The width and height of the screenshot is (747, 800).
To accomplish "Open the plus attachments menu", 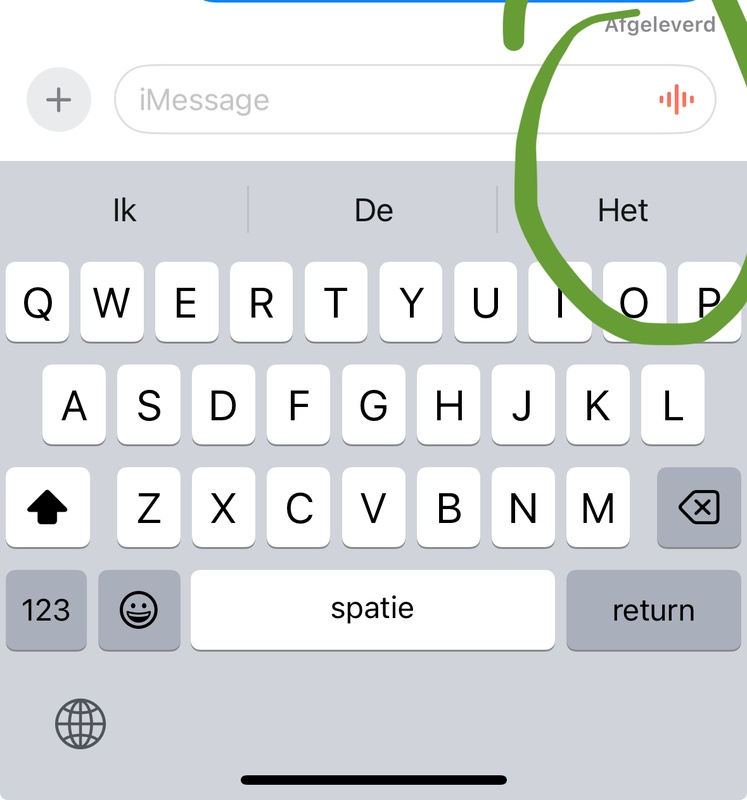I will [x=59, y=100].
